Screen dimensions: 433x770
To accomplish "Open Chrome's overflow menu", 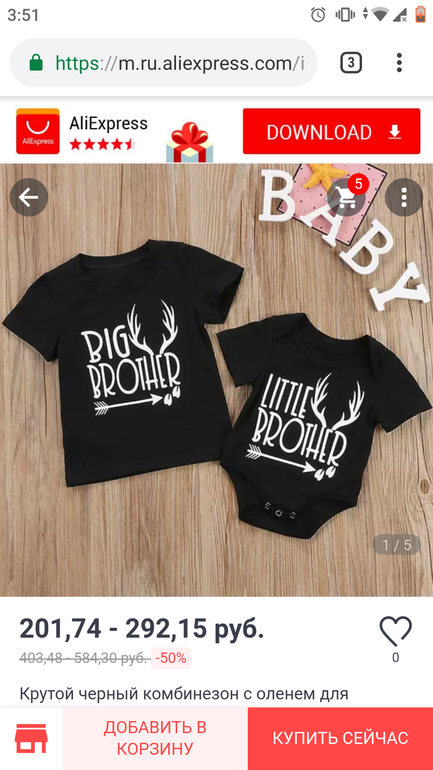I will coord(399,63).
